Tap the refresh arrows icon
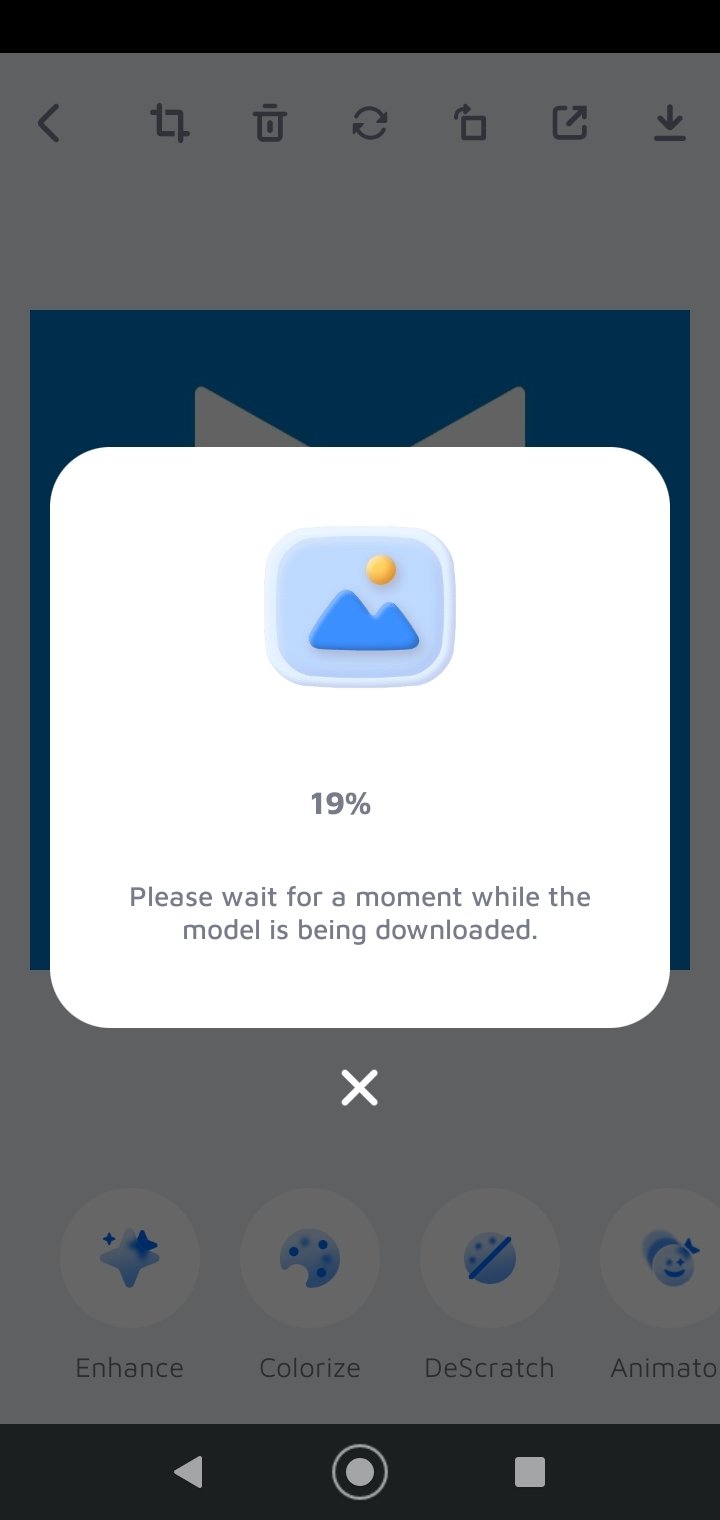The image size is (720, 1520). click(x=369, y=124)
